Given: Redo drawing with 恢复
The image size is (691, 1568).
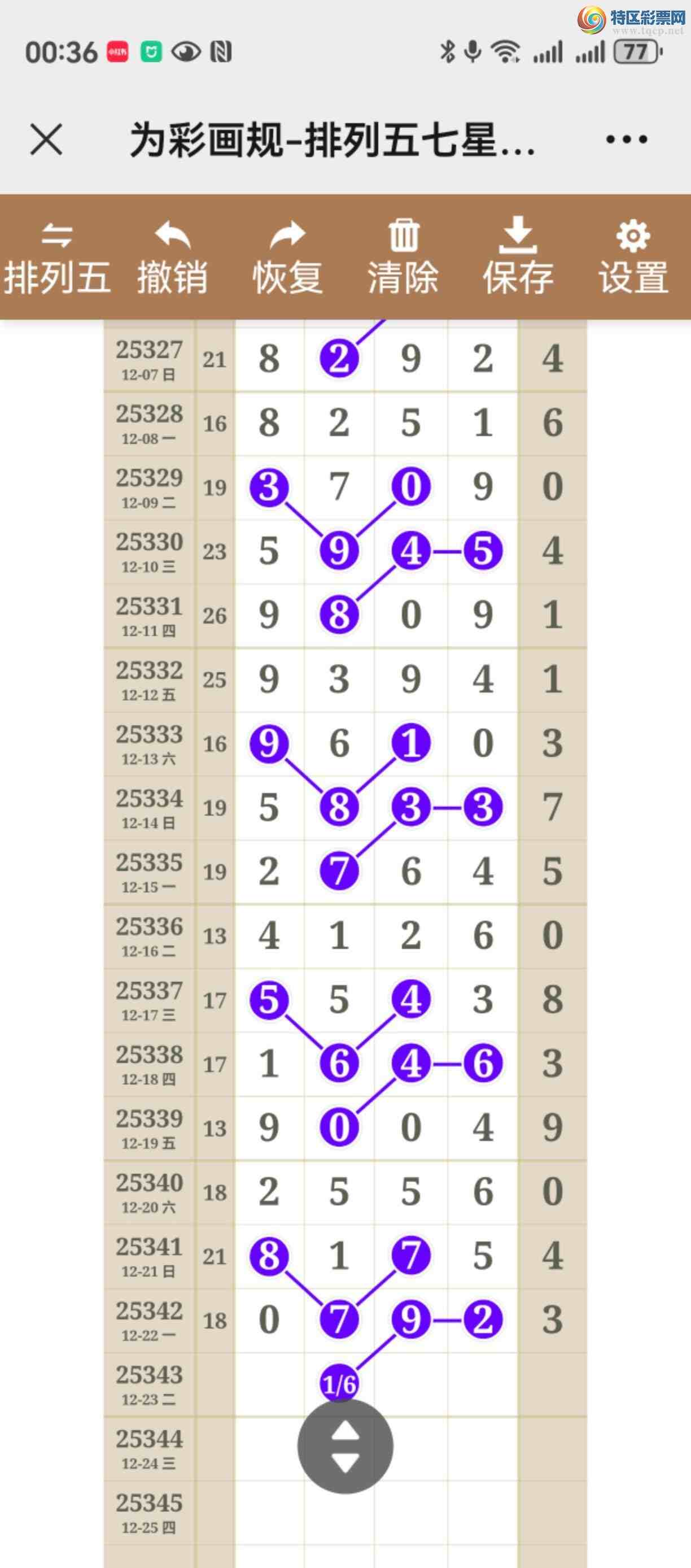Looking at the screenshot, I should (x=287, y=258).
